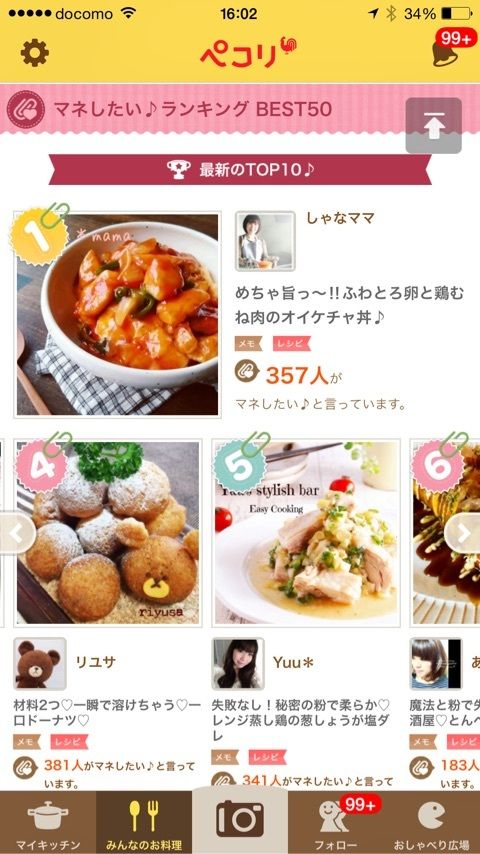Screen dimensions: 480x854
Task: Open the おしゃべり広場 tab
Action: pyautogui.click(x=432, y=823)
